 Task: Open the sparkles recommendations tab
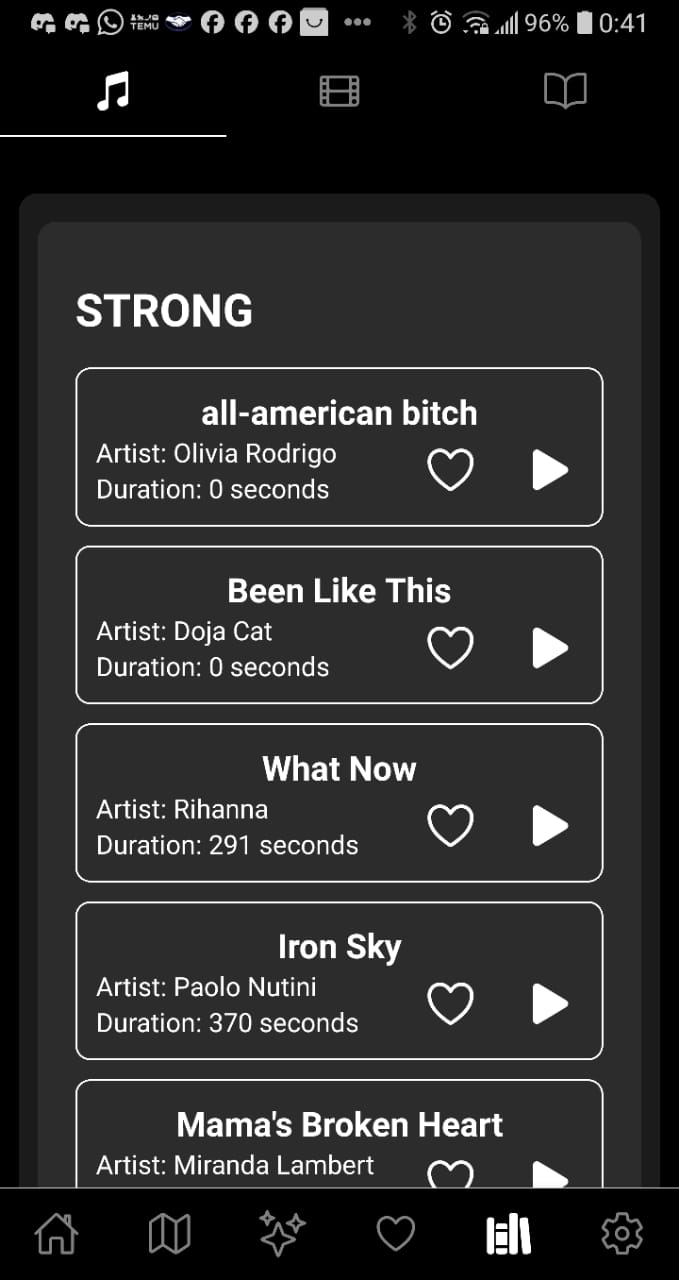tap(282, 1235)
